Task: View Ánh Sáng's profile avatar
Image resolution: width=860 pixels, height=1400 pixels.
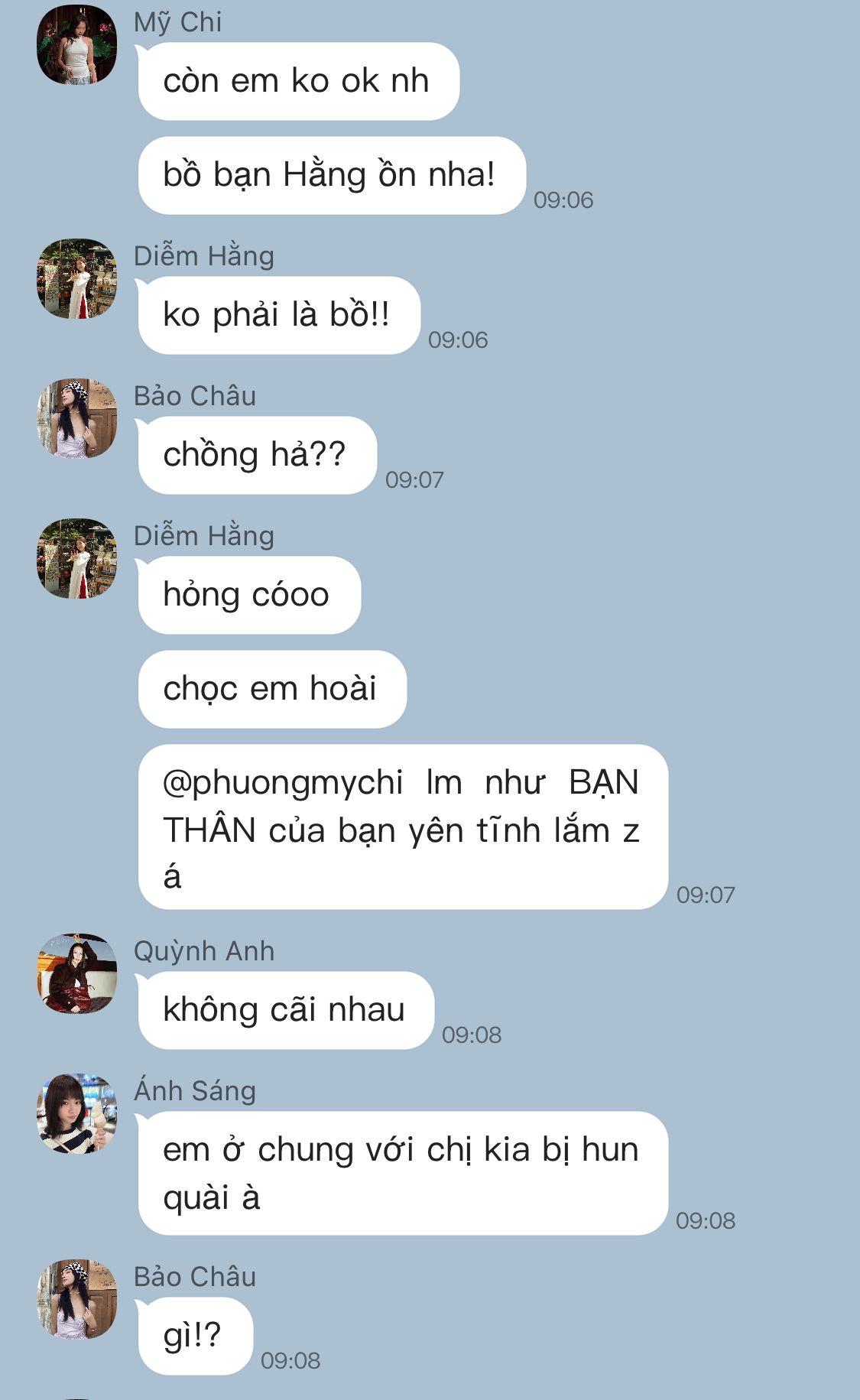Action: [x=76, y=1113]
